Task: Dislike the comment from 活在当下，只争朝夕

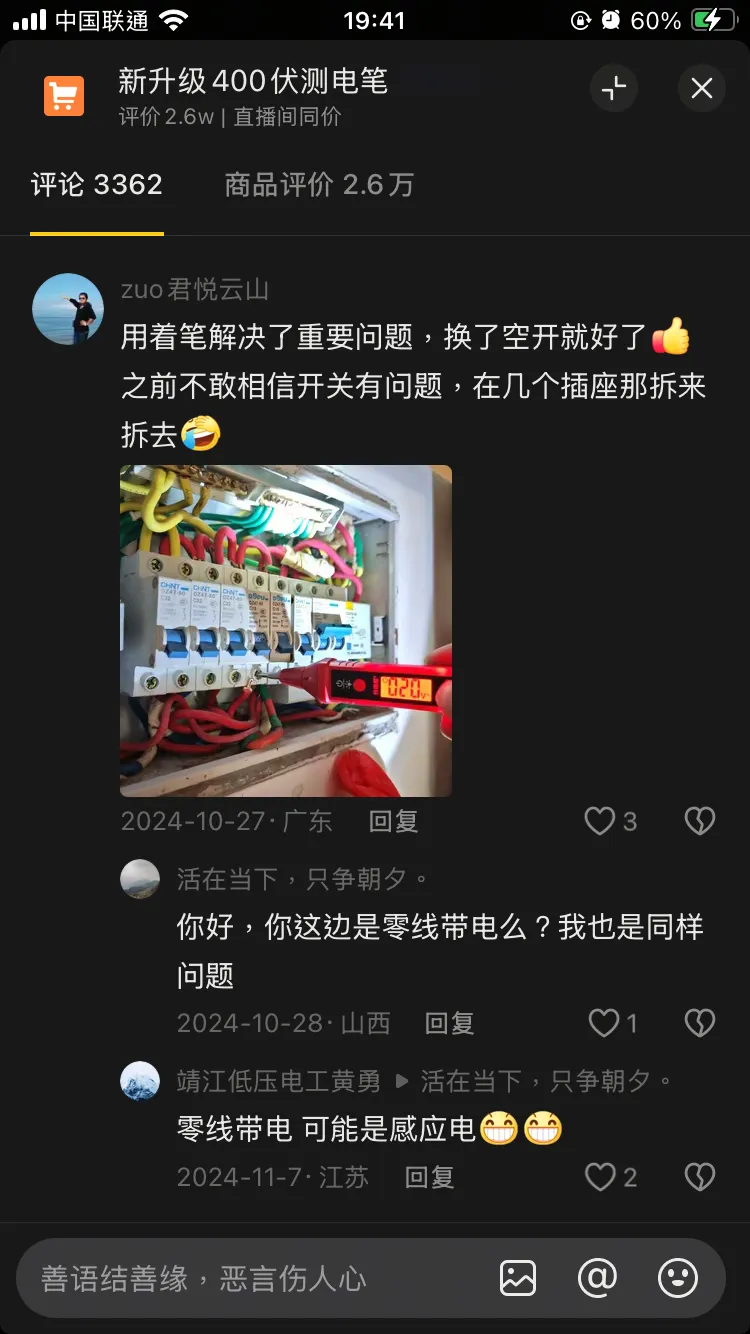Action: click(699, 1023)
